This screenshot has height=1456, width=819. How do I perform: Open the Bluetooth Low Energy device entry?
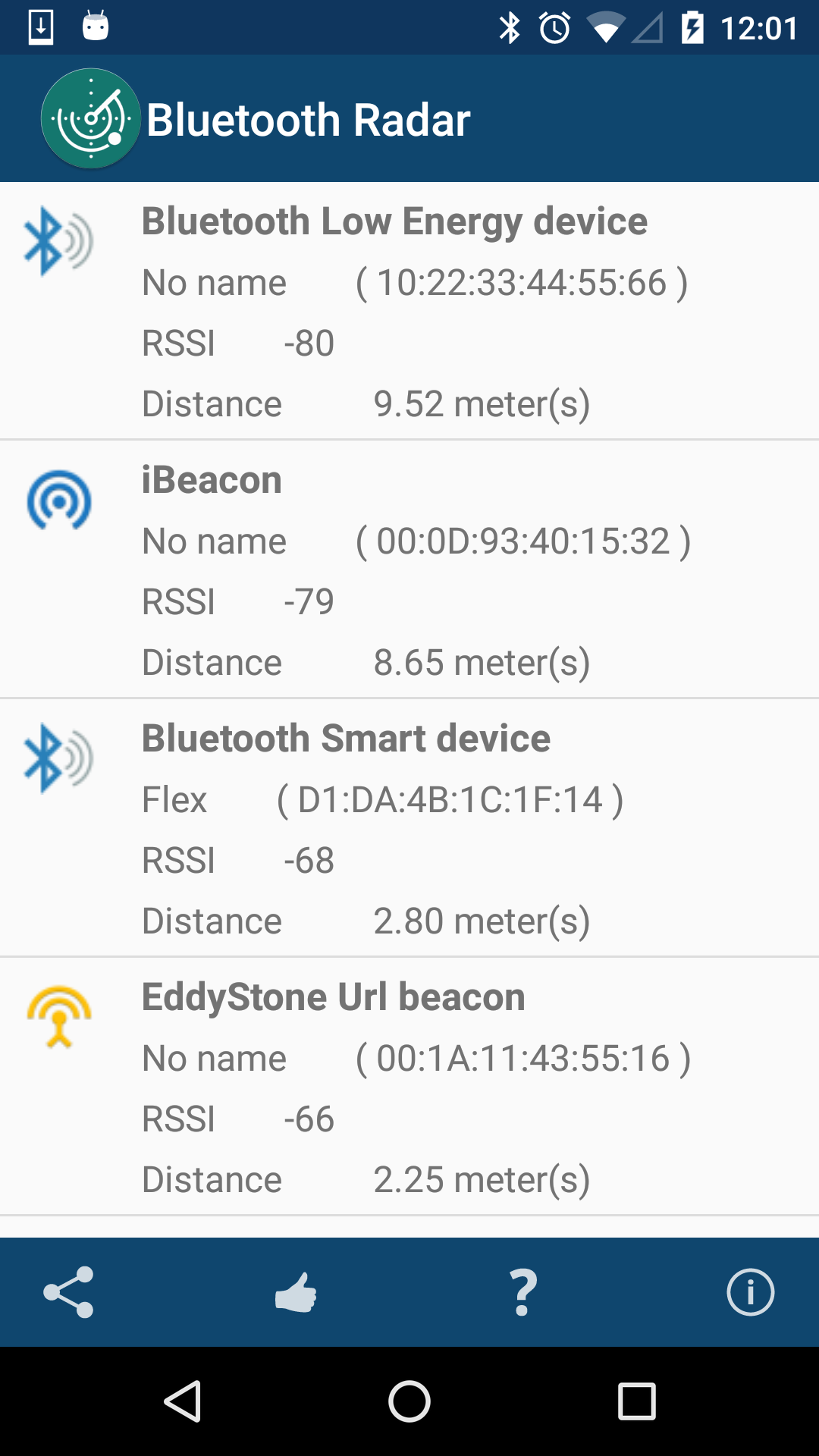pyautogui.click(x=409, y=311)
